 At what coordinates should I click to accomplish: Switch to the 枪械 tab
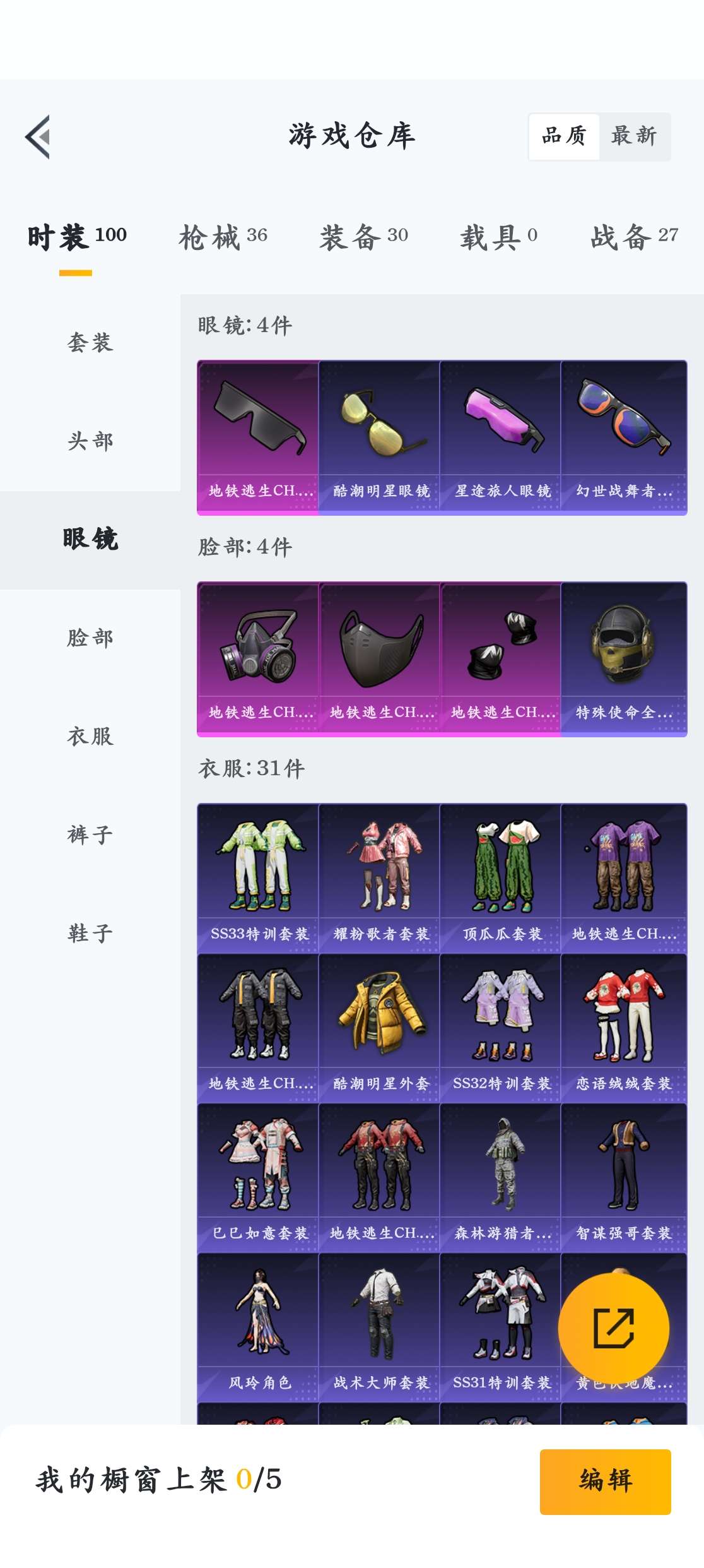point(223,237)
